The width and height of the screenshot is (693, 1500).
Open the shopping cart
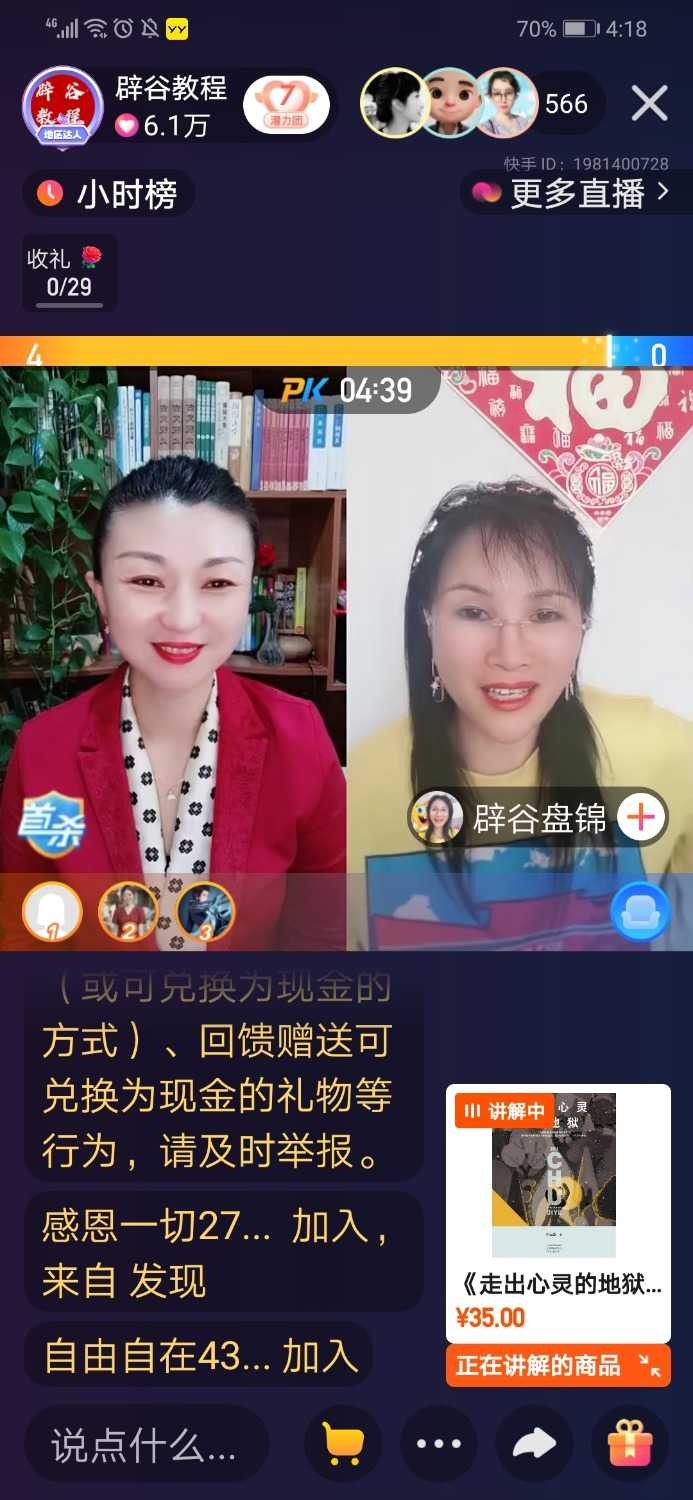click(x=343, y=1444)
